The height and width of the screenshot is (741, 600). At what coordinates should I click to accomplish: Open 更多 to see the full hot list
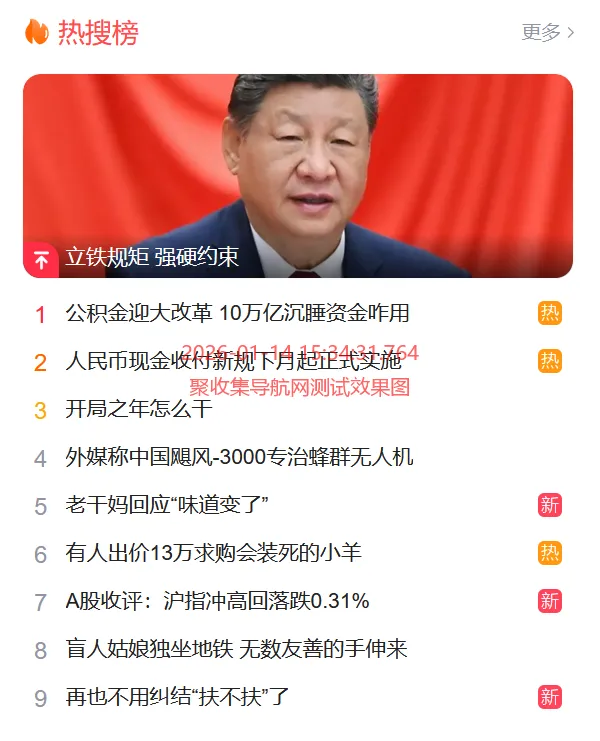(x=547, y=32)
